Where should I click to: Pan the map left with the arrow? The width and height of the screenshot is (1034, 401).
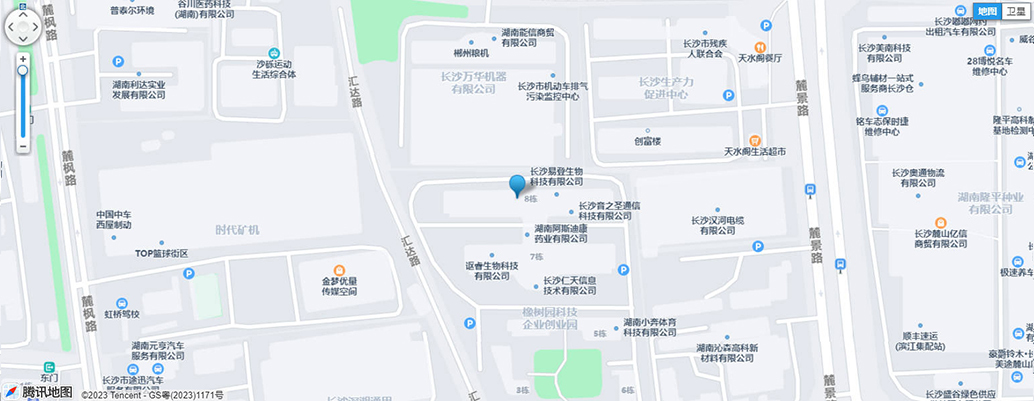(x=10, y=25)
